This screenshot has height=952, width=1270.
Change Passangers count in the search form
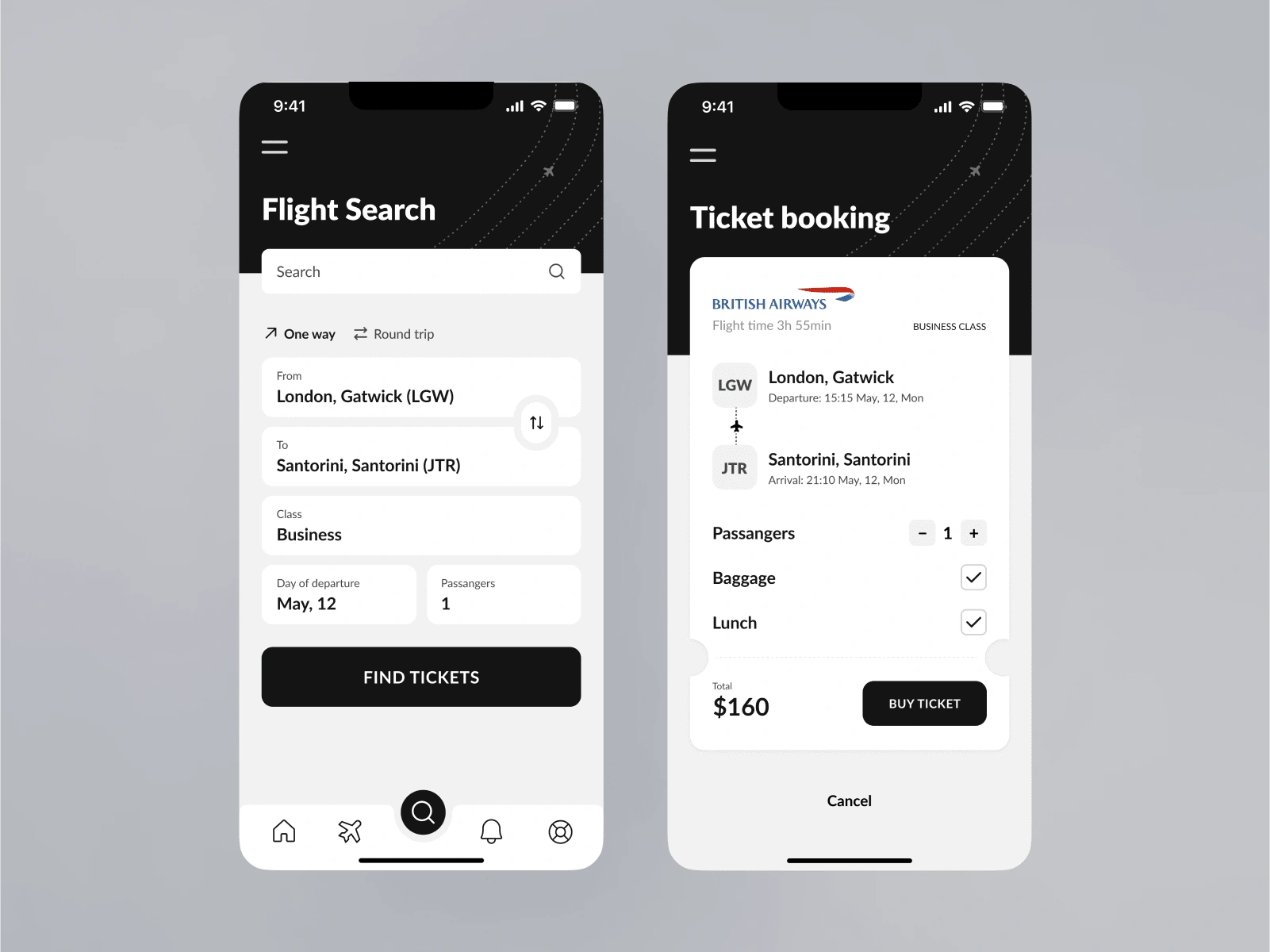pos(503,594)
